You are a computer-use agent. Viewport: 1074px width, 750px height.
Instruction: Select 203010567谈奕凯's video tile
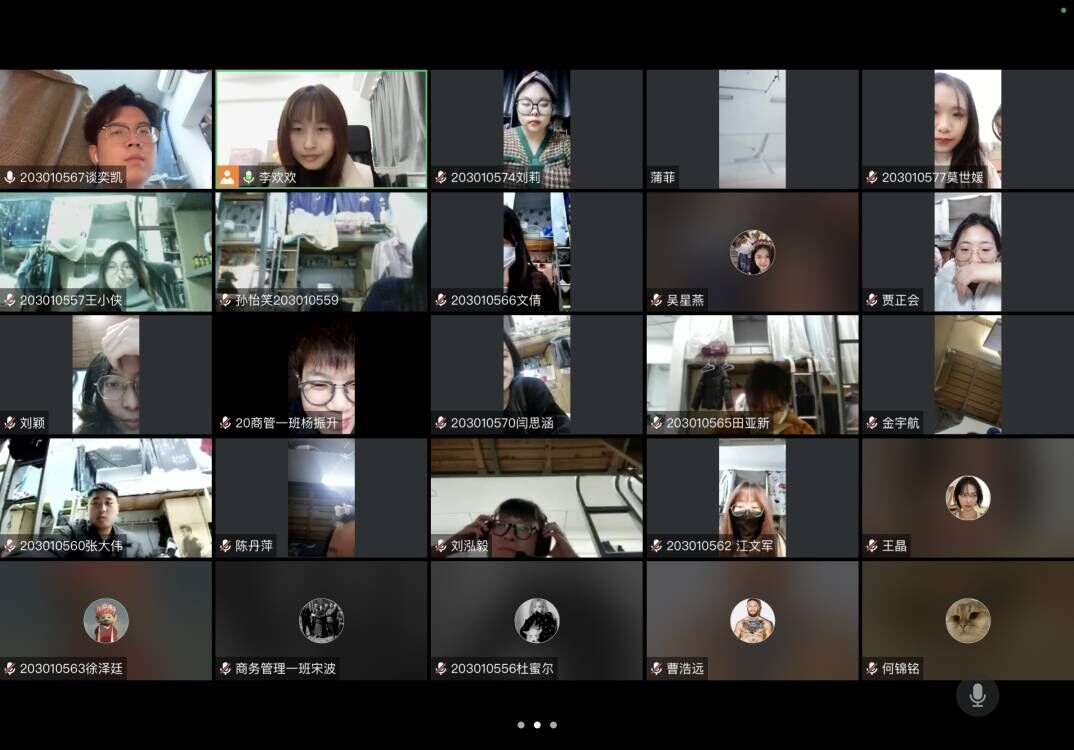tap(106, 129)
